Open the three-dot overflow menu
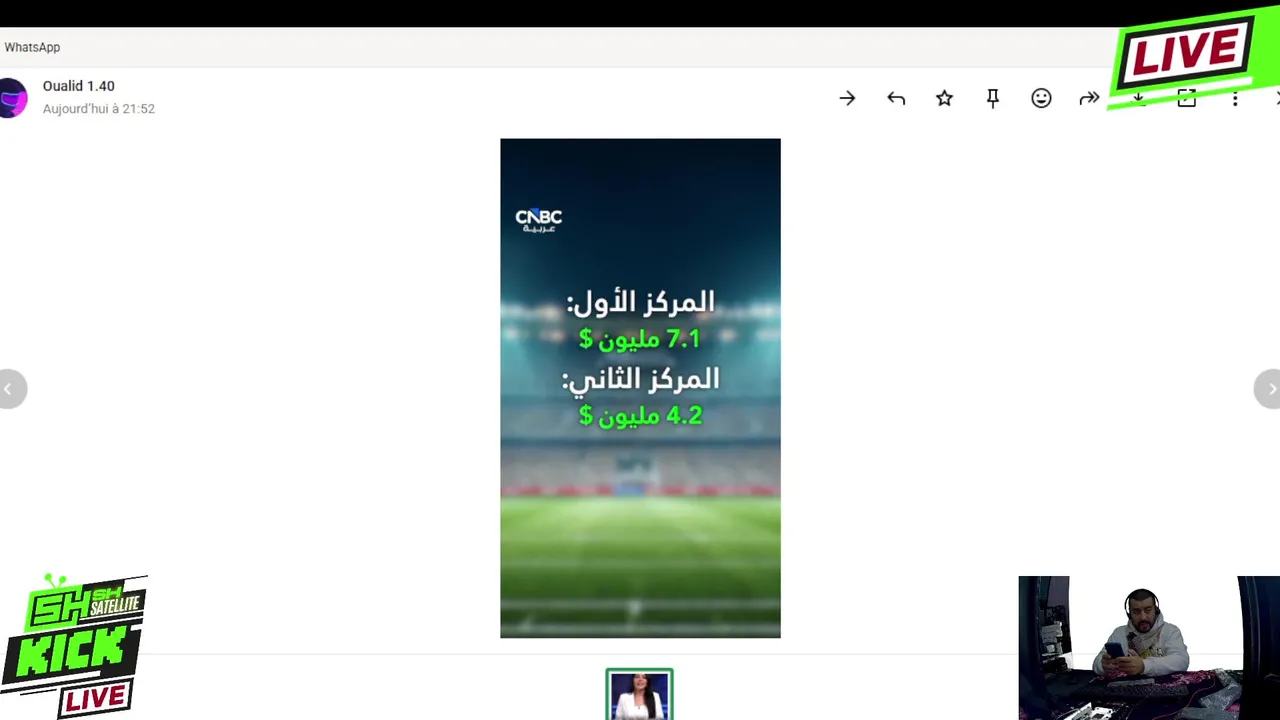Image resolution: width=1280 pixels, height=720 pixels. click(x=1235, y=99)
